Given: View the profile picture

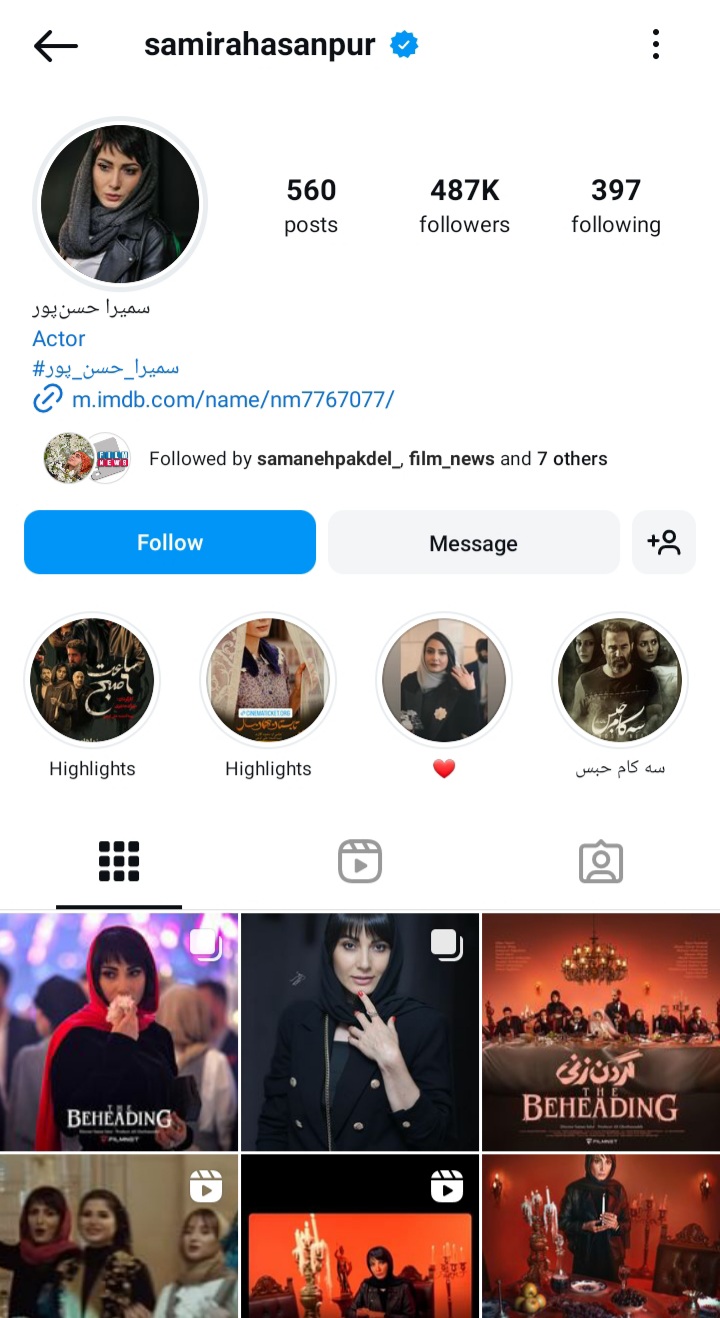Looking at the screenshot, I should coord(120,204).
